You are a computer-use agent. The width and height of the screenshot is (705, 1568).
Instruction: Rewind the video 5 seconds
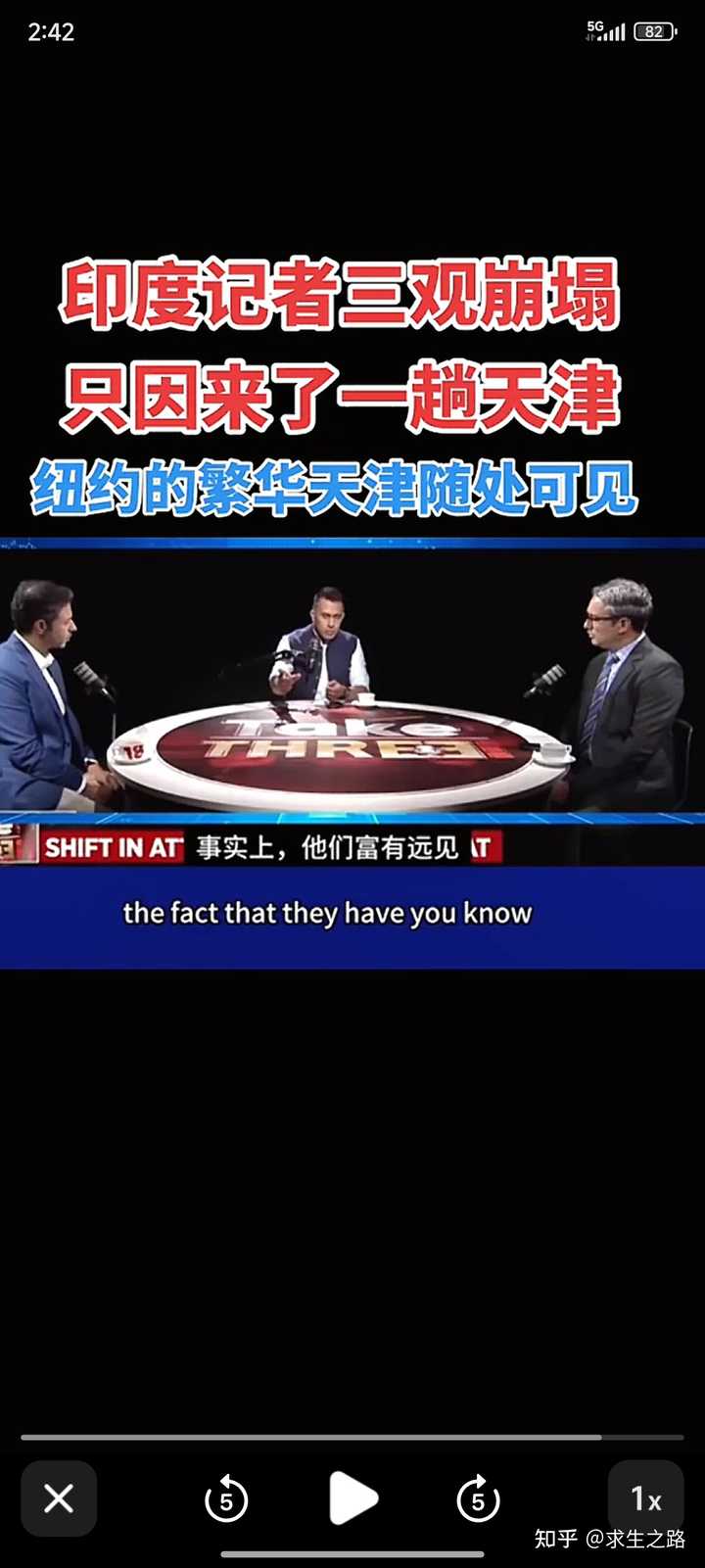[x=226, y=1499]
